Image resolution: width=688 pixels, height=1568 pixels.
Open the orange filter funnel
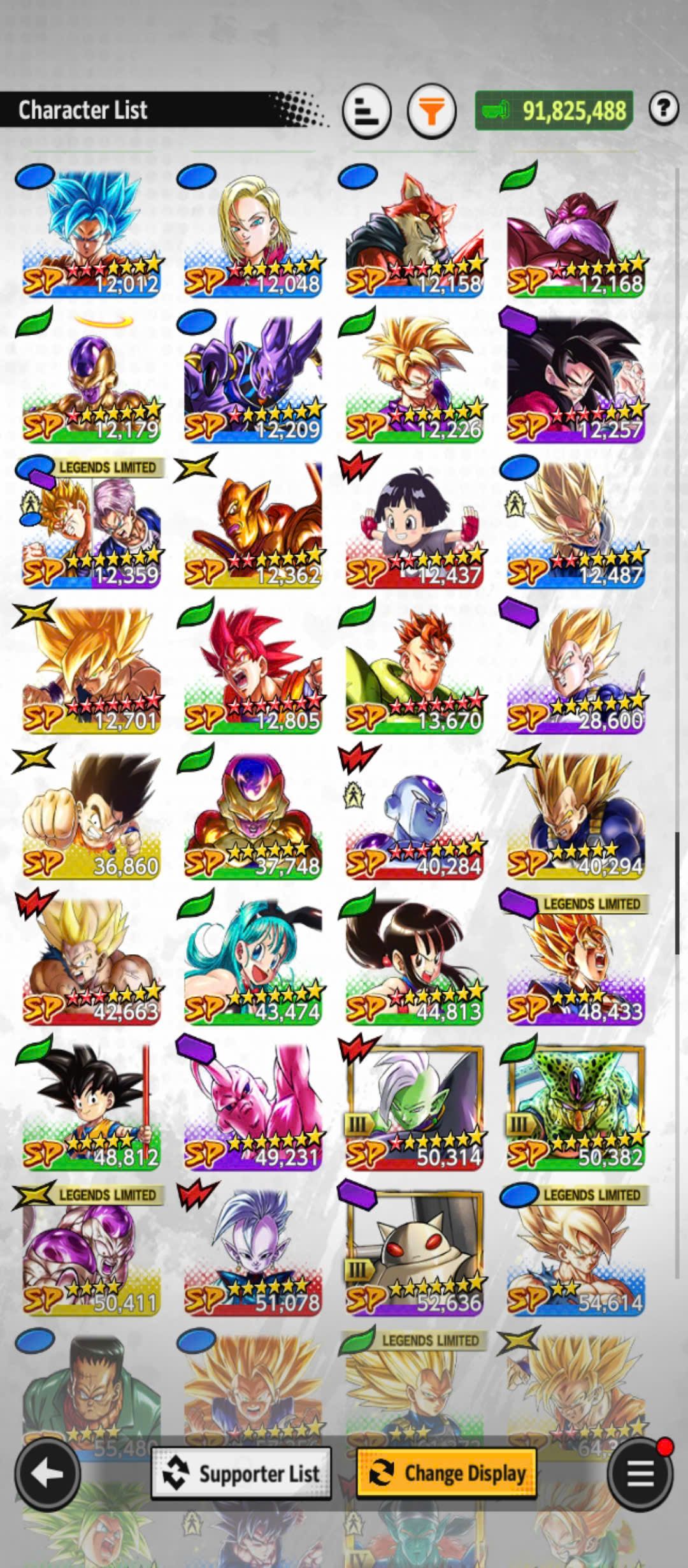tap(432, 111)
